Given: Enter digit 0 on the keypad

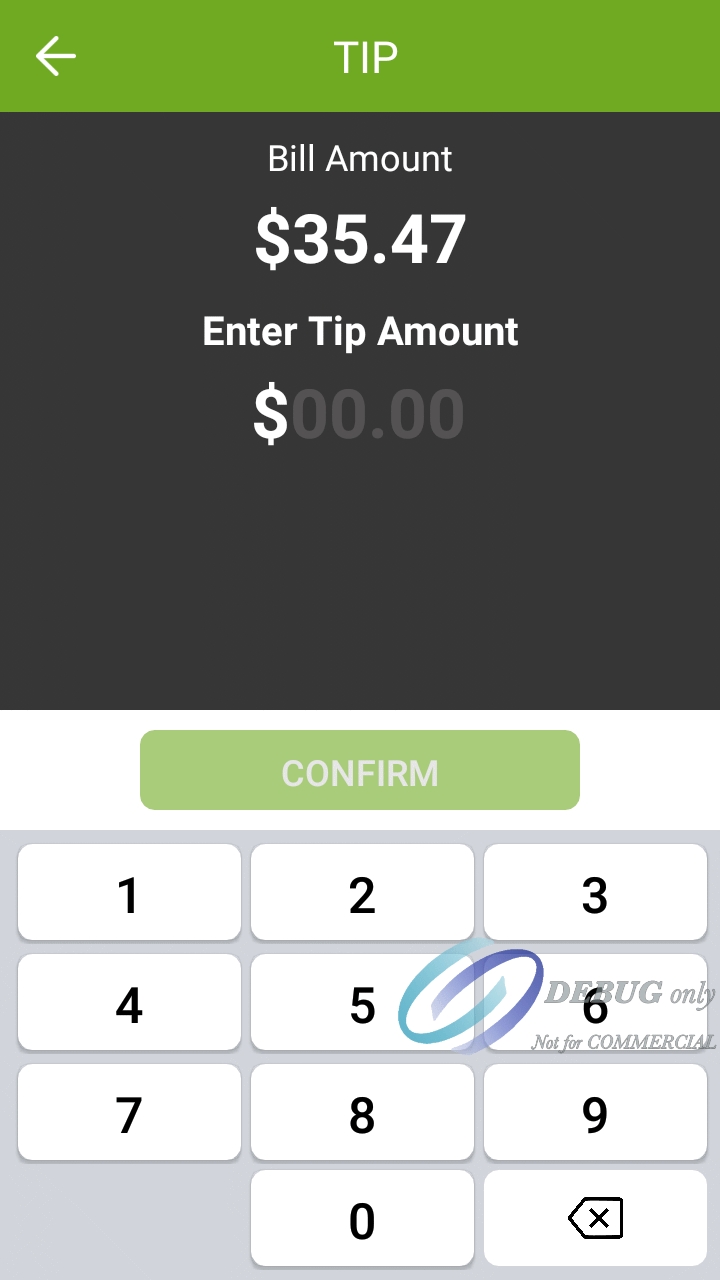Looking at the screenshot, I should click(x=362, y=1219).
